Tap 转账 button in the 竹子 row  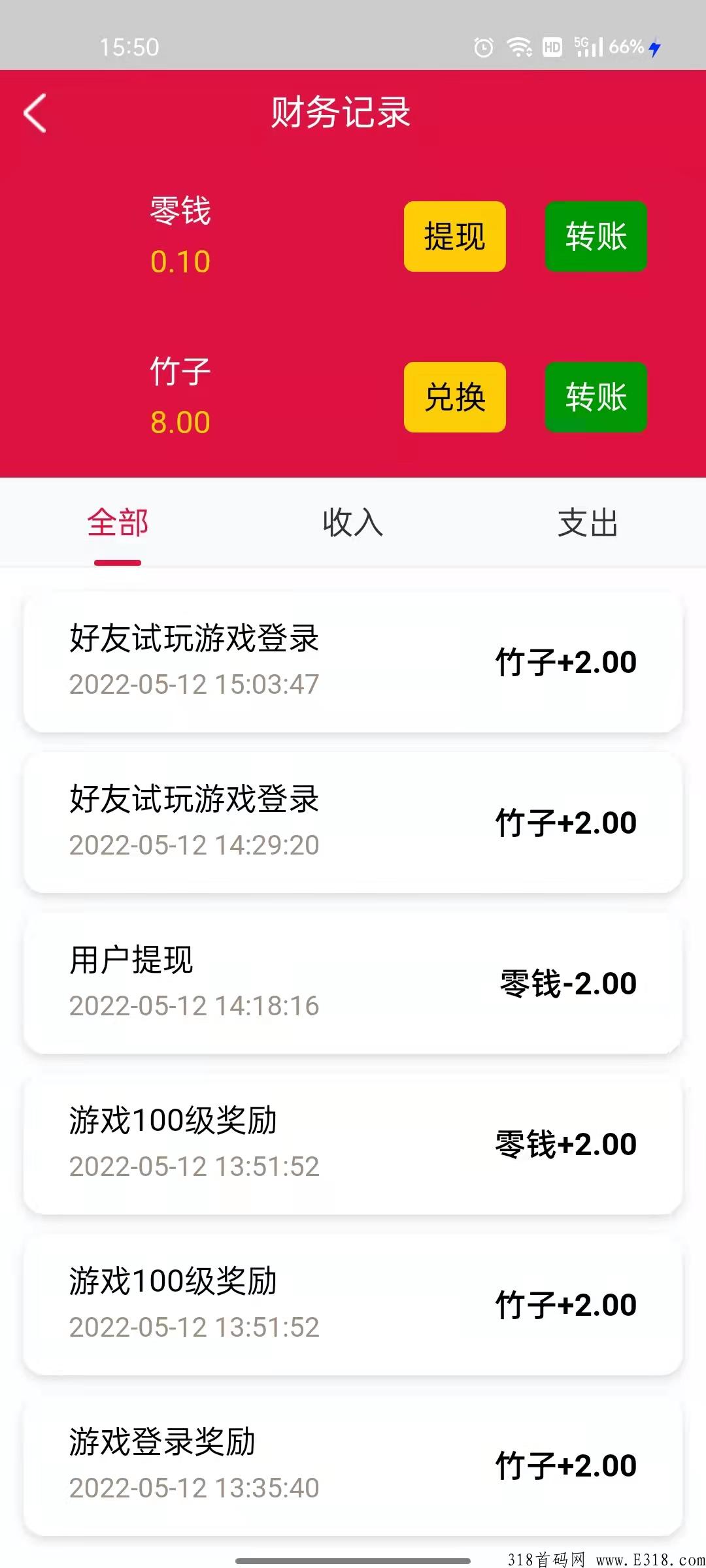[596, 397]
